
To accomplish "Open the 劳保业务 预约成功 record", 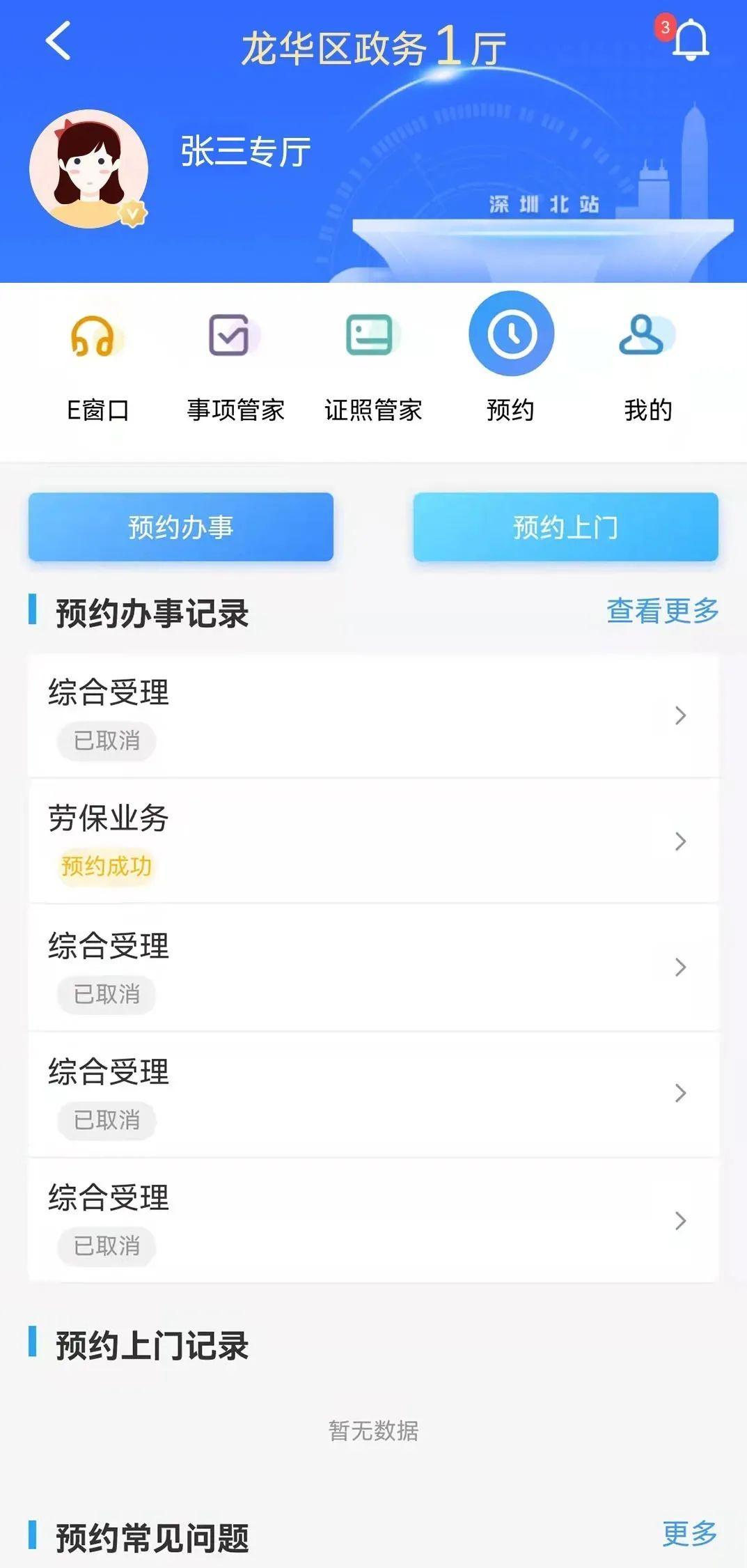I will (x=373, y=841).
